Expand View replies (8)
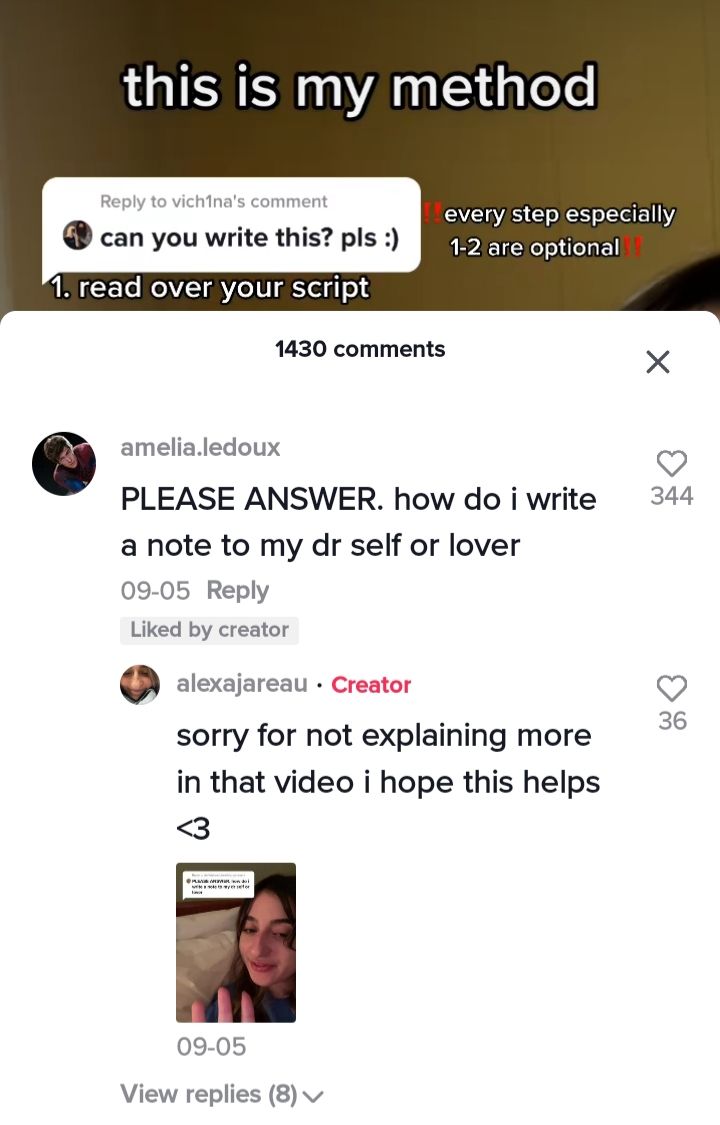 point(222,1094)
